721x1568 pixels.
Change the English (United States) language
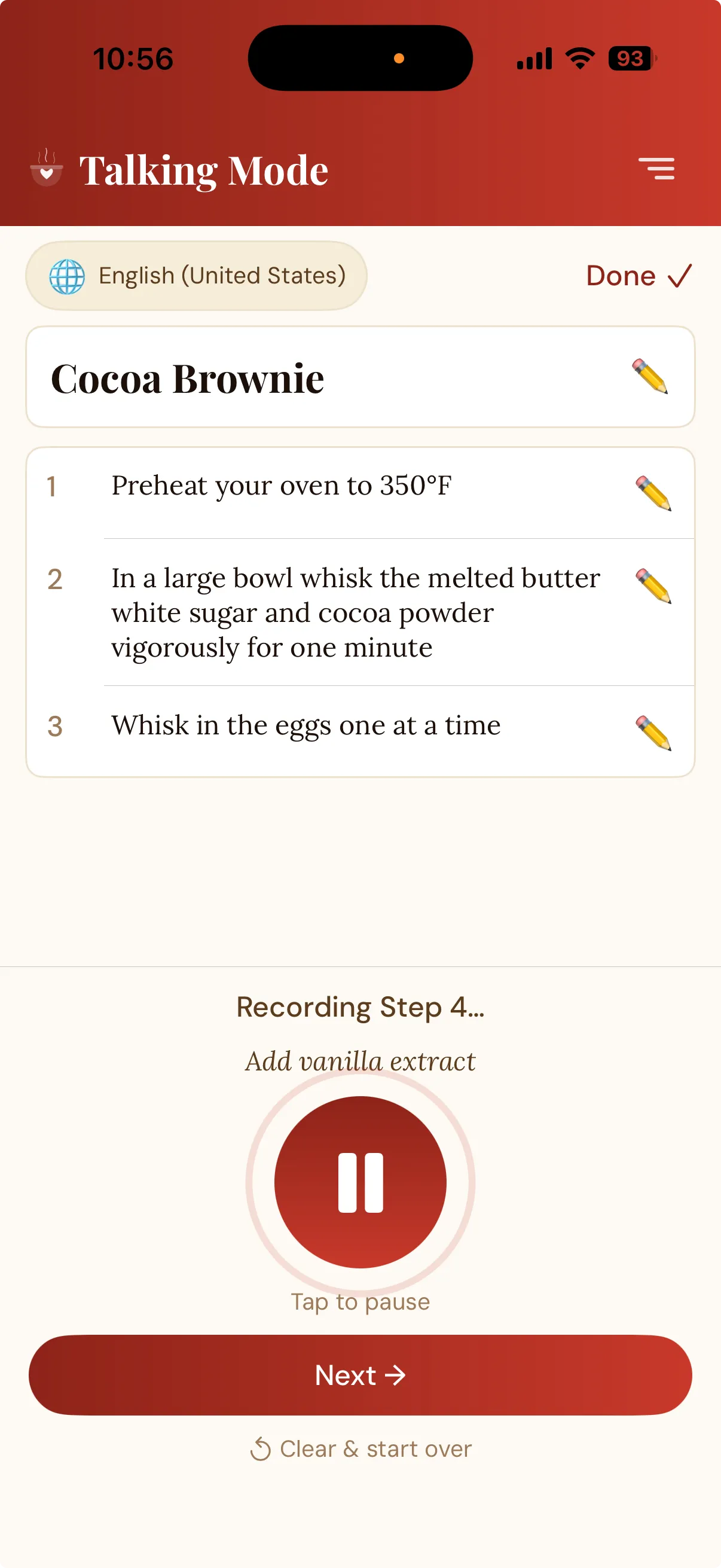(x=196, y=276)
